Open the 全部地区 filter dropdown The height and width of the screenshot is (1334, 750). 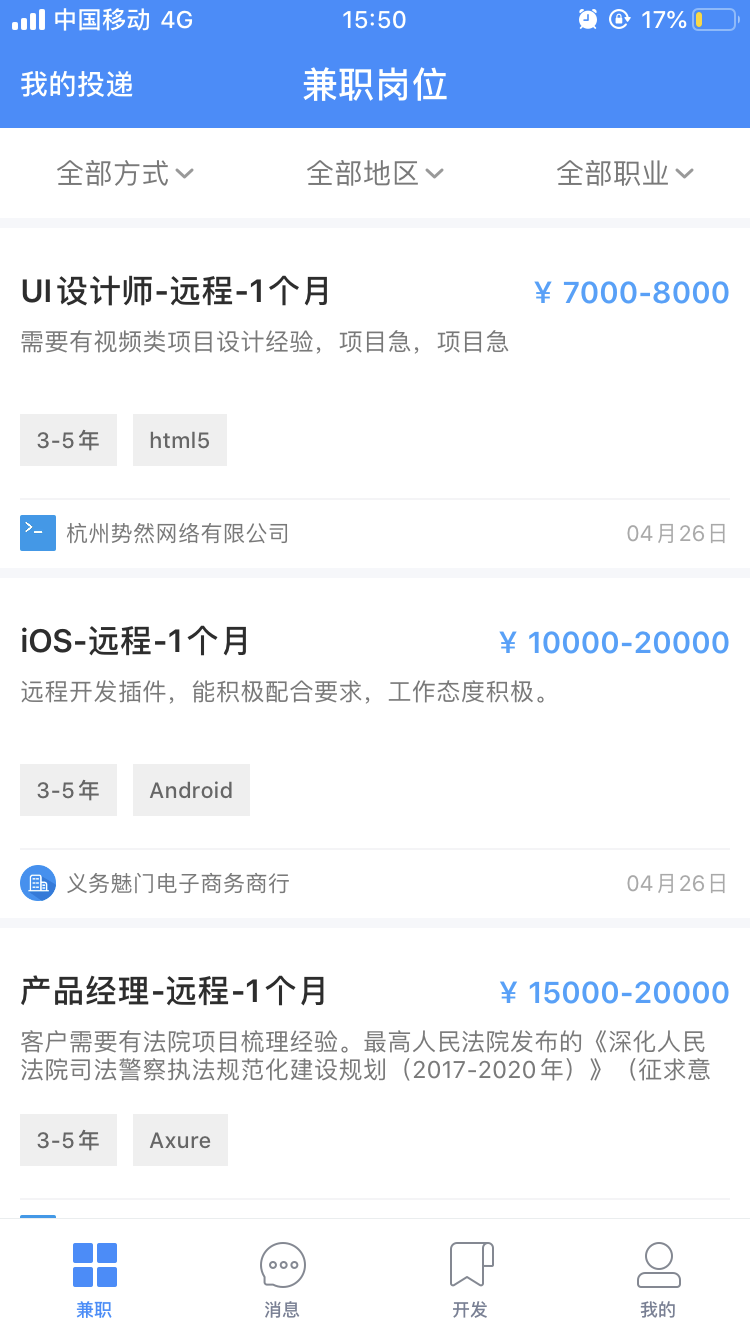pos(375,173)
